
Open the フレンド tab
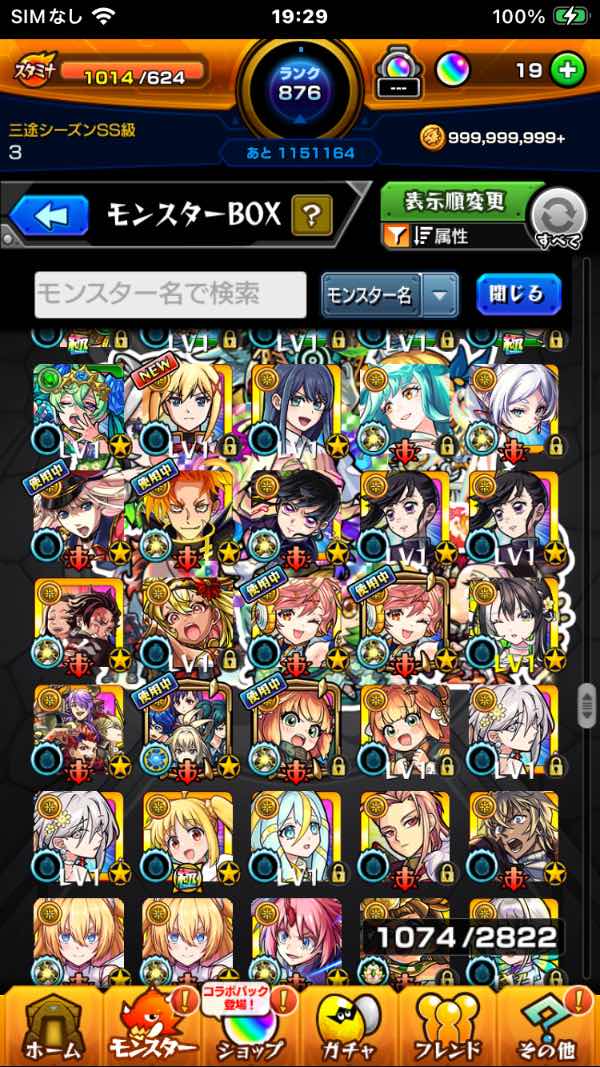[x=448, y=1028]
